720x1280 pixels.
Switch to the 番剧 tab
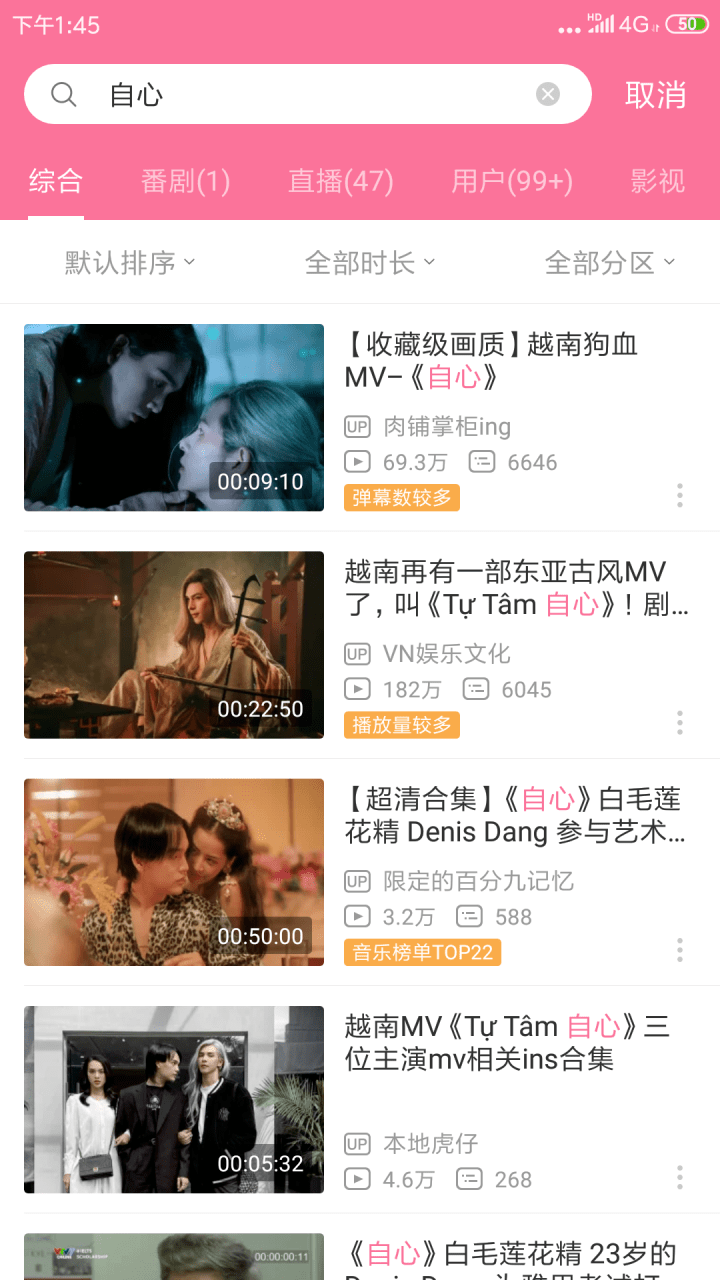[x=186, y=181]
